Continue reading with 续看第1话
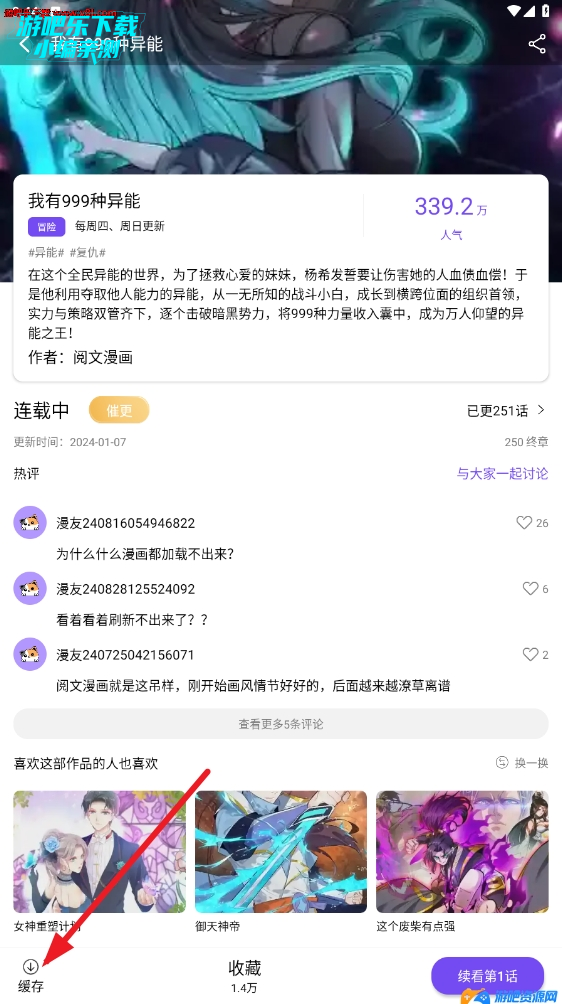562x1004 pixels. click(x=488, y=976)
